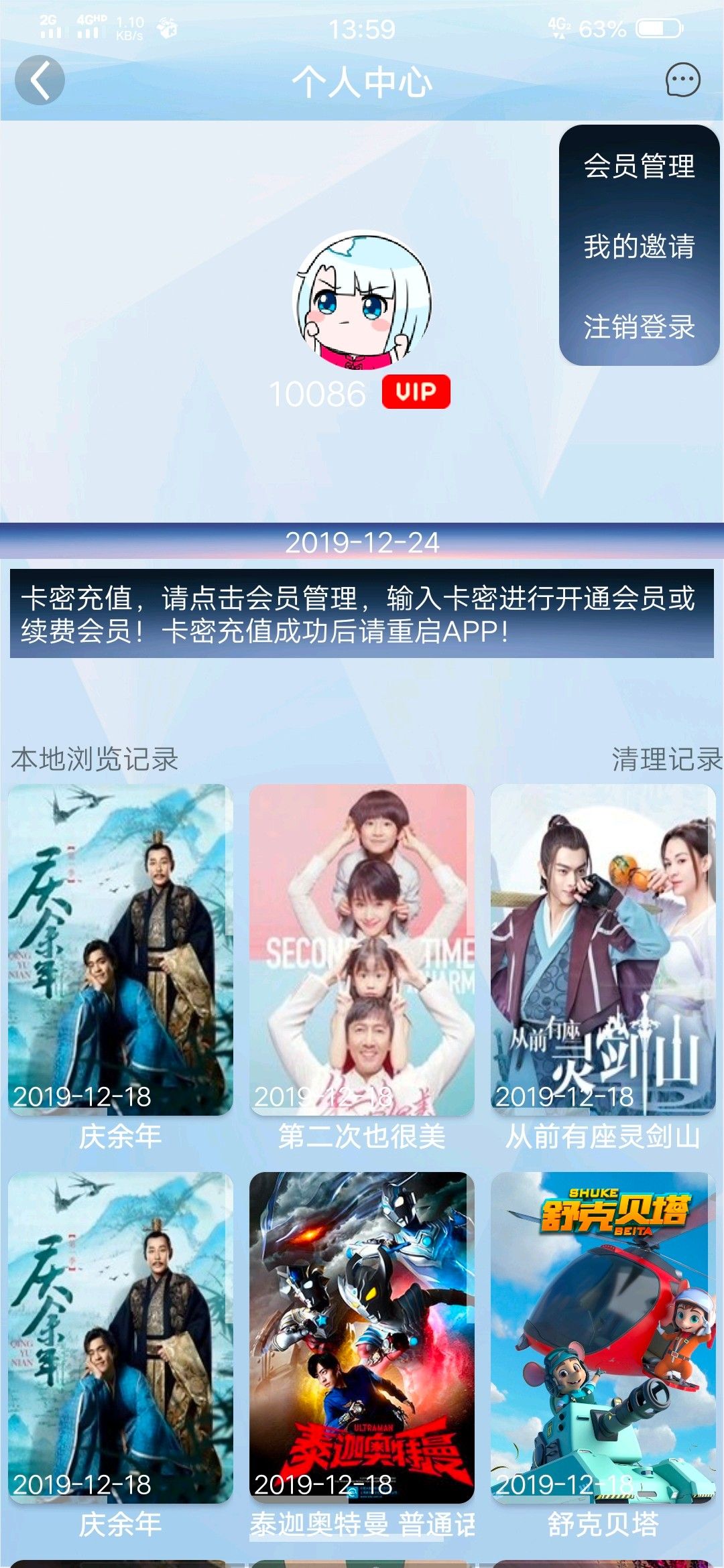Clear history with 清理记录
This screenshot has width=724, height=1568.
[x=666, y=759]
